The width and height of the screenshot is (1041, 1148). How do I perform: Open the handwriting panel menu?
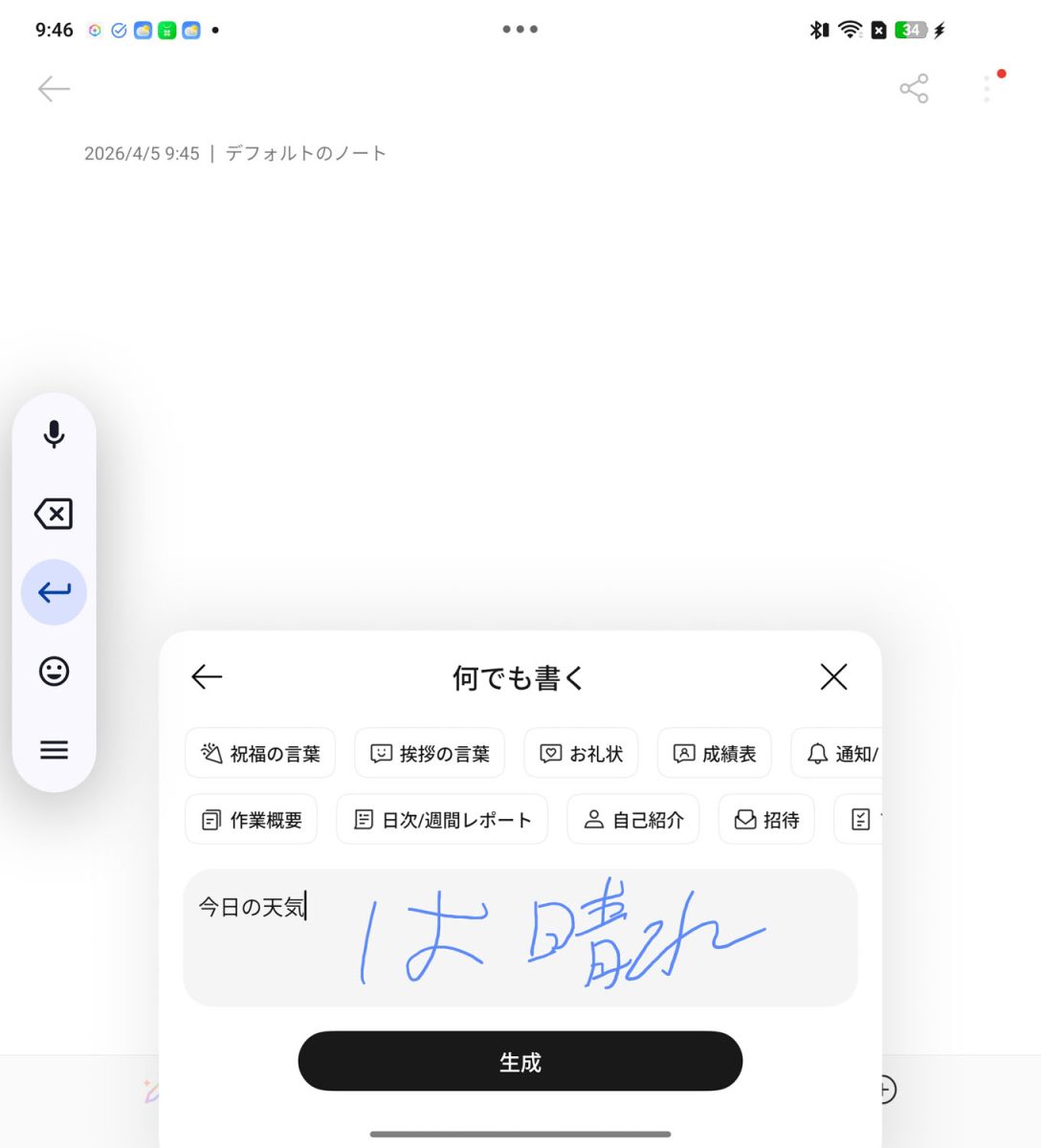54,749
